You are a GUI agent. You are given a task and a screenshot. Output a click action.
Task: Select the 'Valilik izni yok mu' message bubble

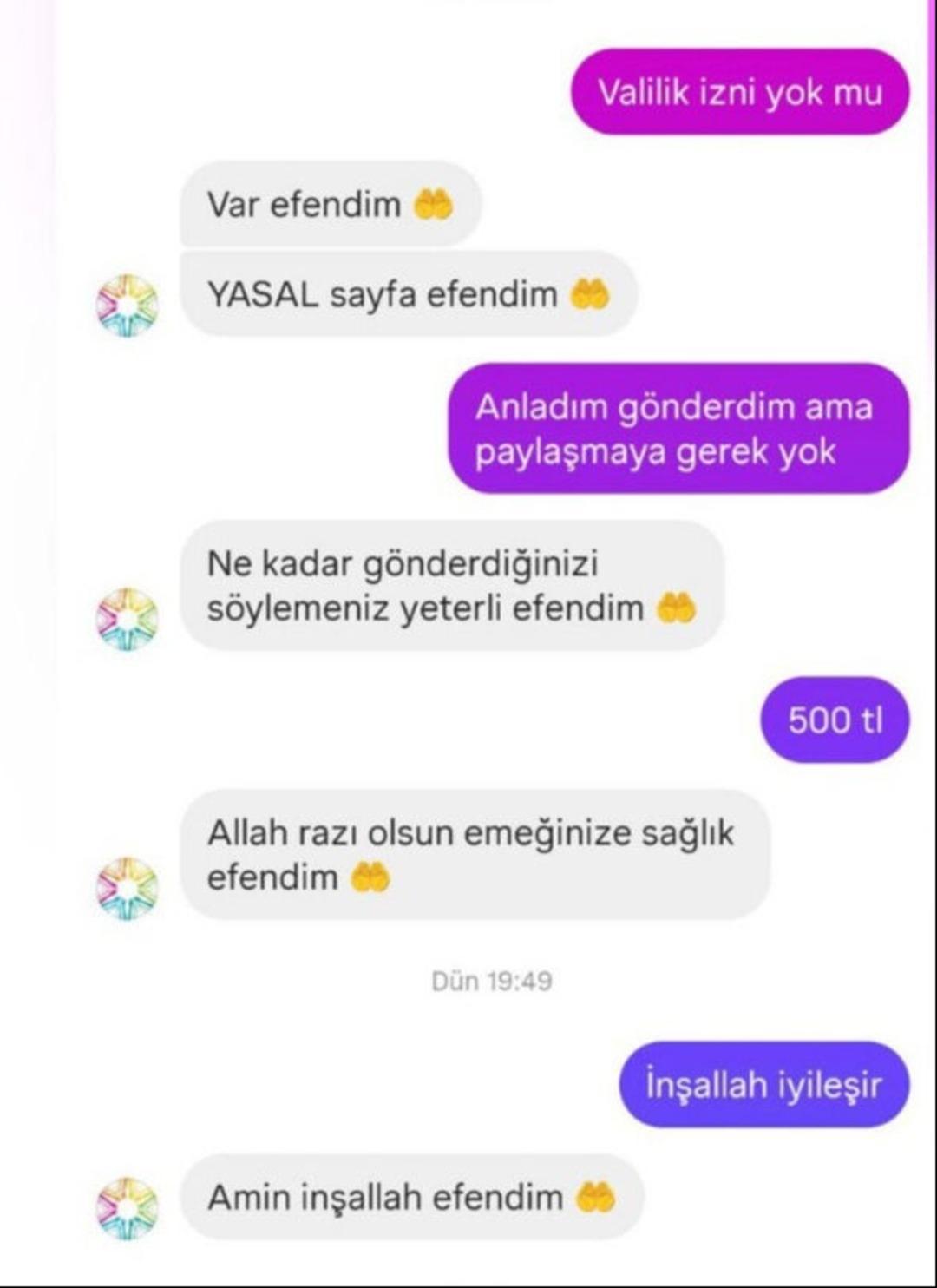(x=742, y=89)
